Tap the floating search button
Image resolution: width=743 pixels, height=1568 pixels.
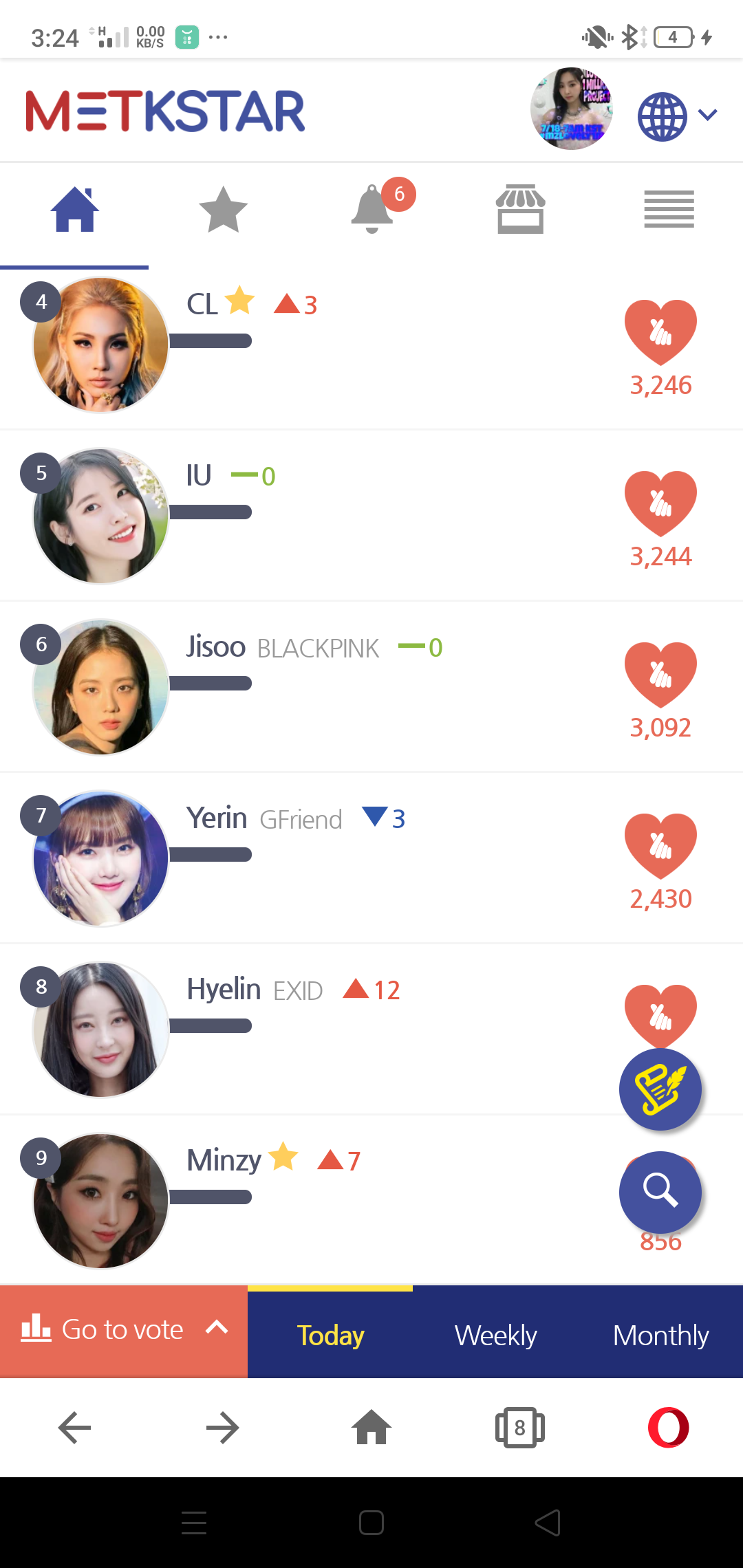click(660, 1191)
